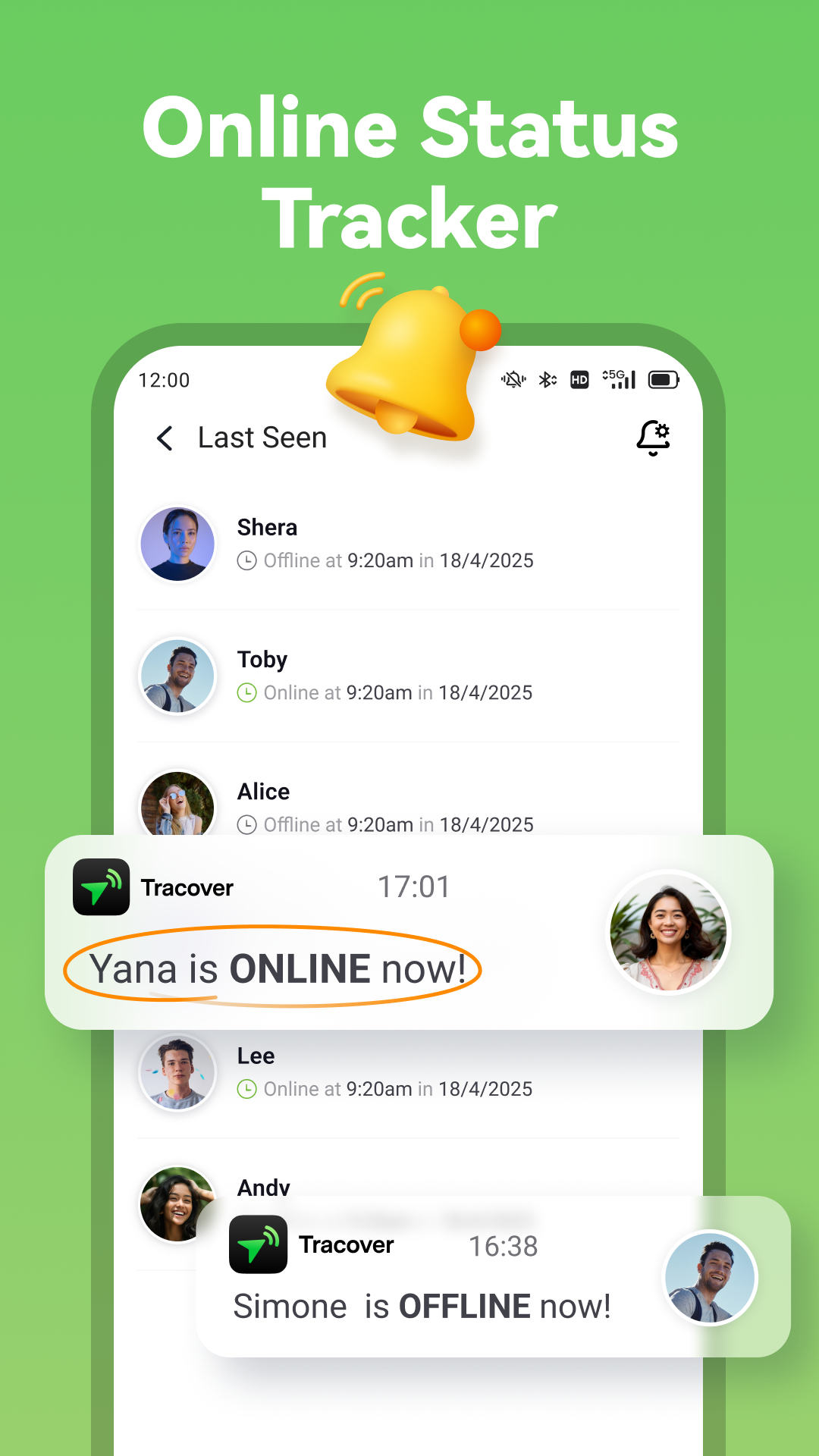819x1456 pixels.
Task: Select the Last Seen header title
Action: point(262,438)
